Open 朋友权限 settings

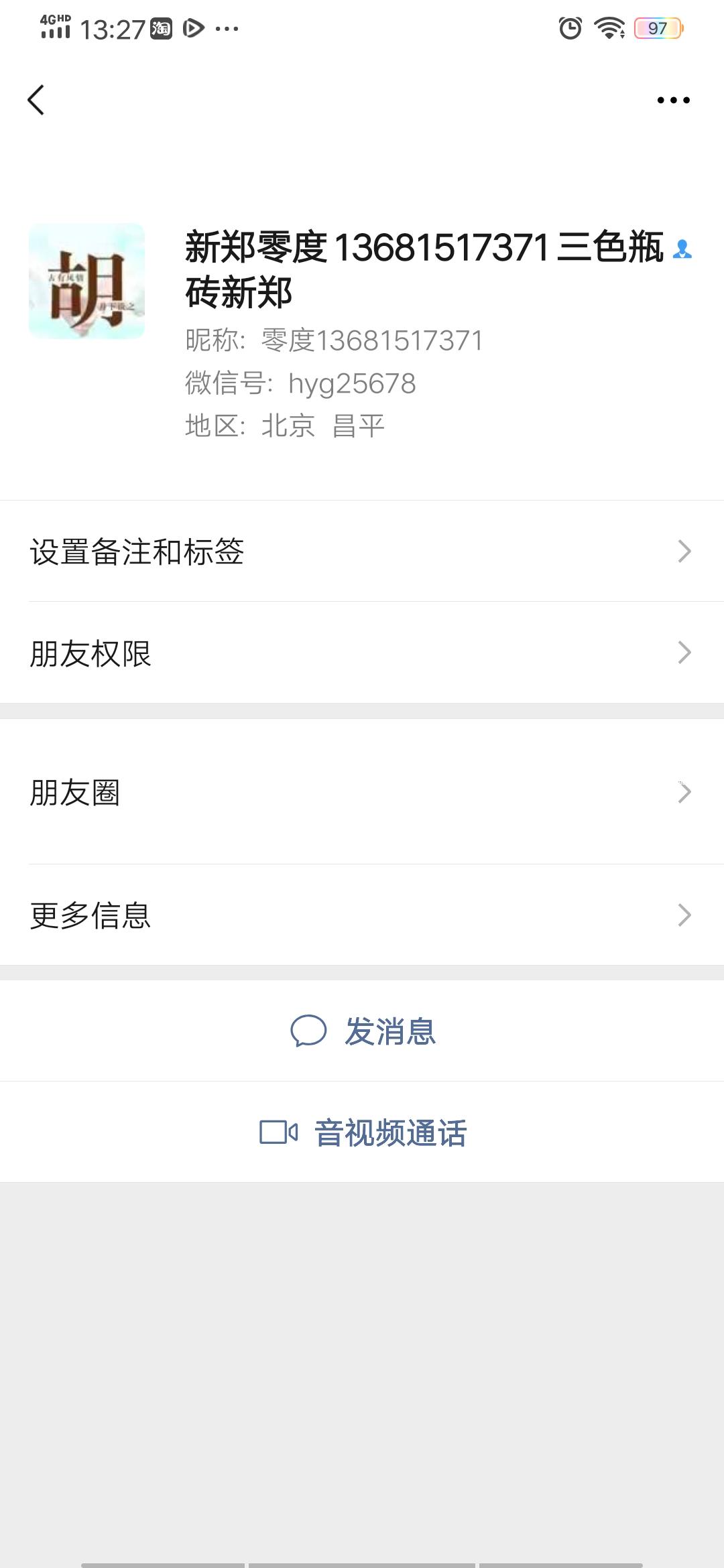pyautogui.click(x=362, y=653)
